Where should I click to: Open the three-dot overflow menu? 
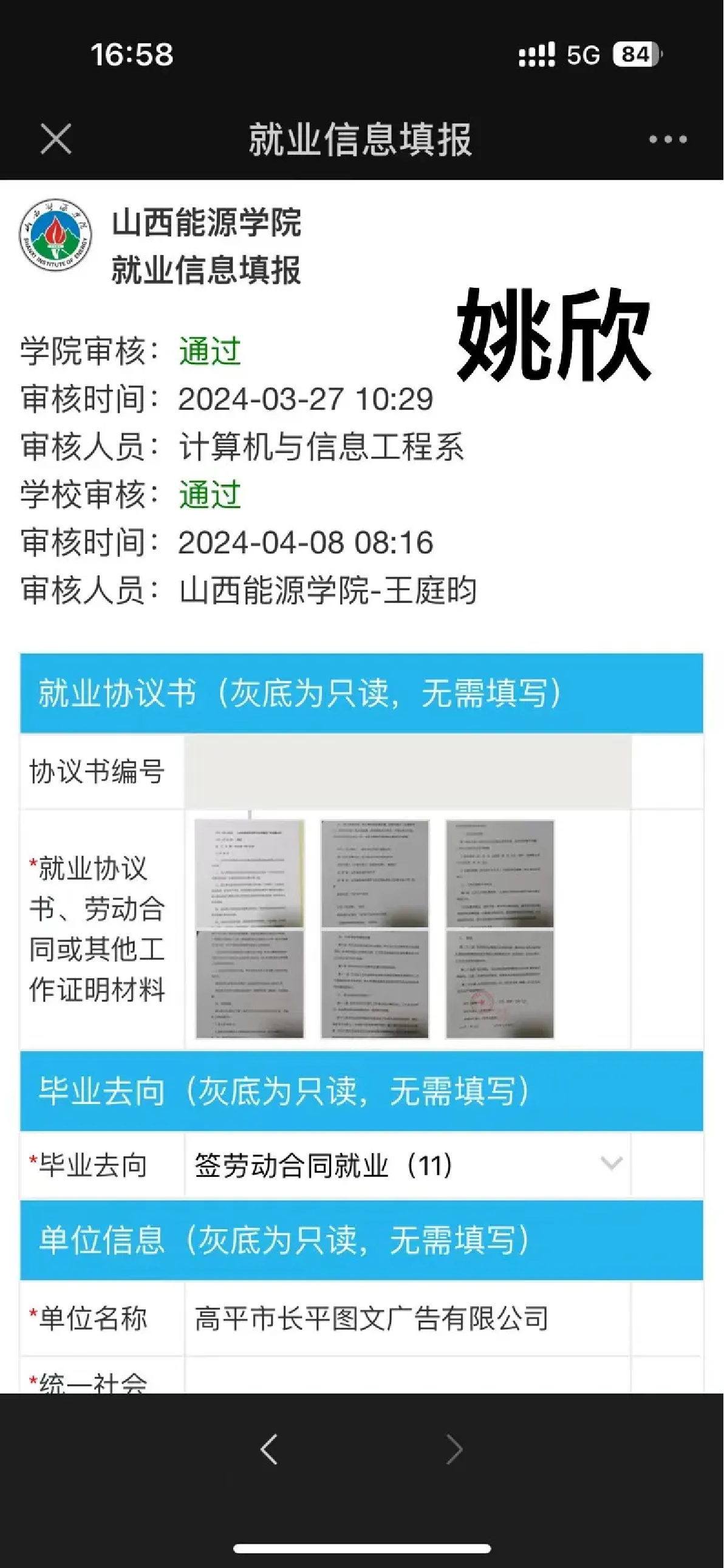coord(668,140)
